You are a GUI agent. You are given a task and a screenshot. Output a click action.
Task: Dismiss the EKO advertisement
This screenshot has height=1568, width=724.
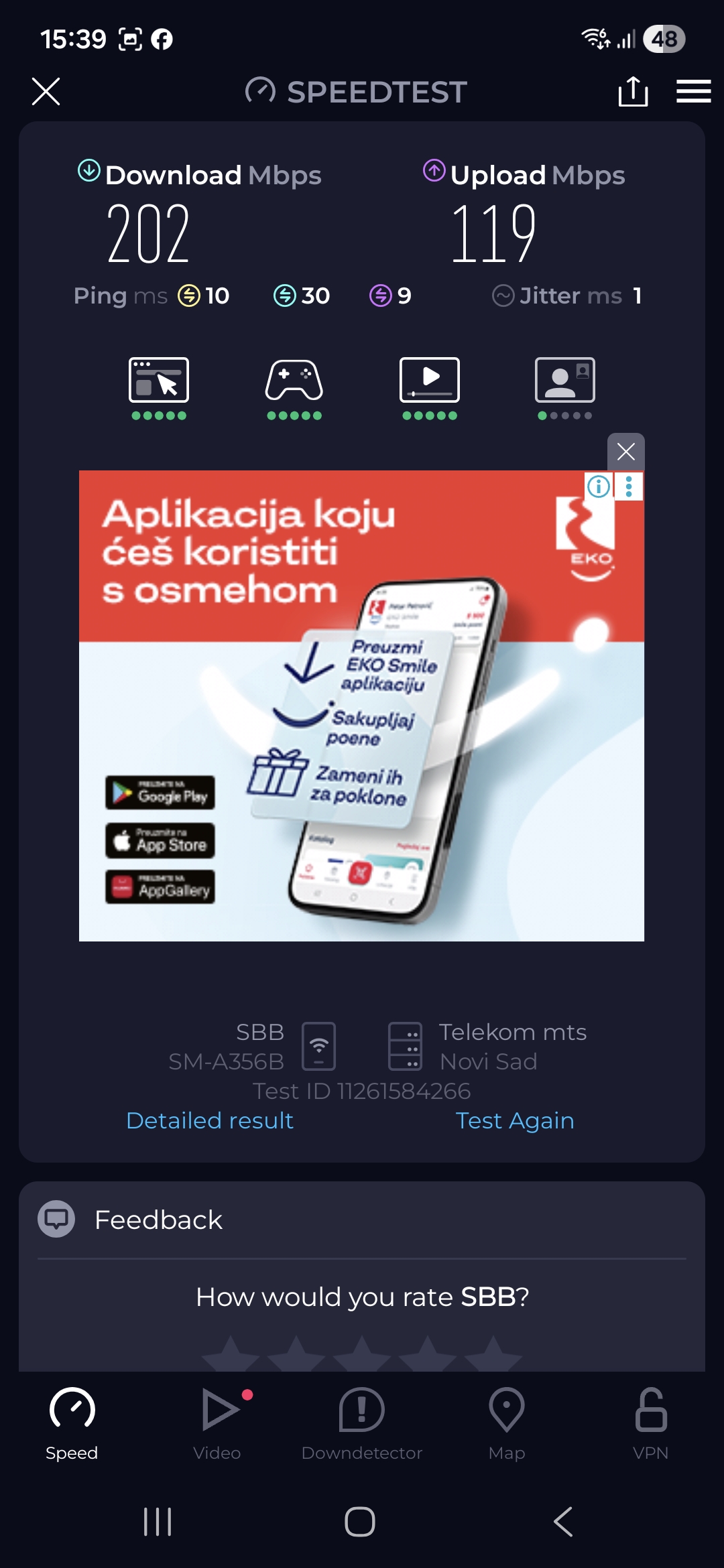[x=625, y=452]
